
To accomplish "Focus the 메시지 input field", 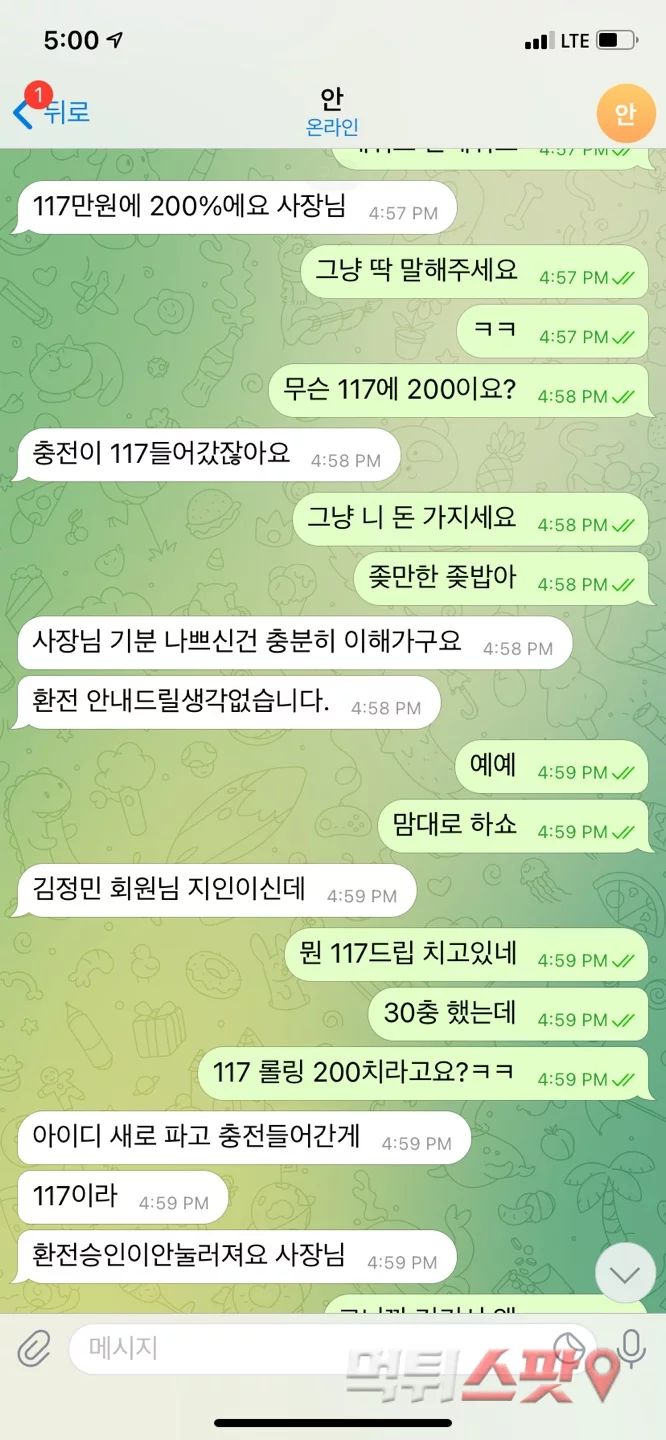I will (300, 1348).
